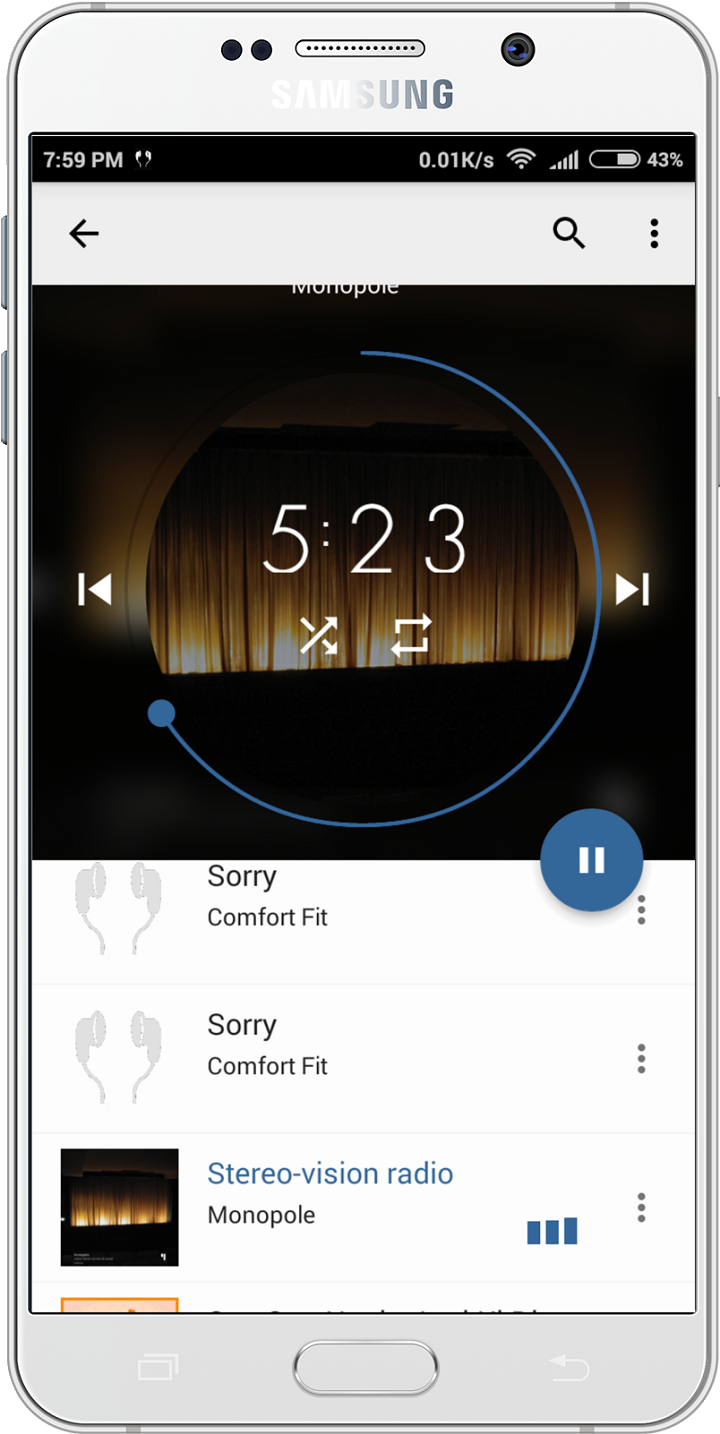This screenshot has width=720, height=1434.
Task: Toggle repeat mode
Action: click(411, 636)
